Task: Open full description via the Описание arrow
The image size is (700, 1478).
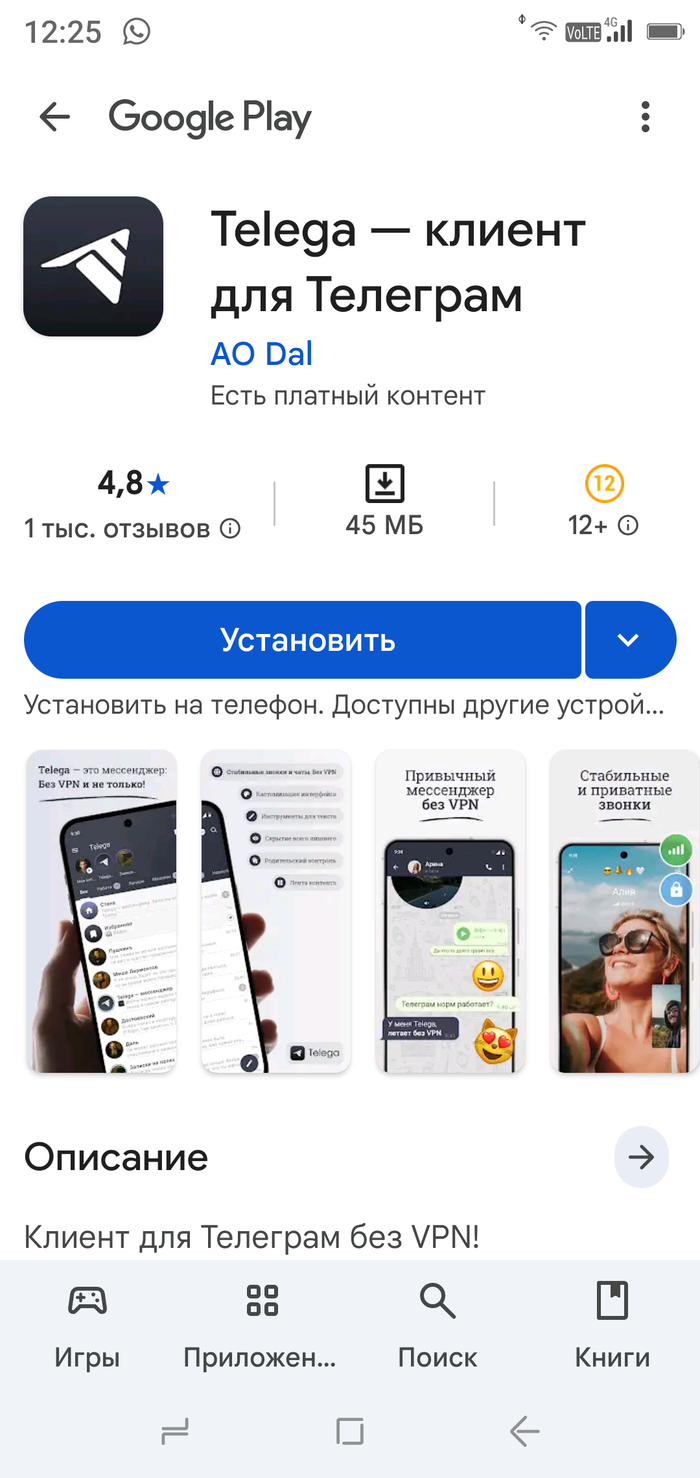Action: click(640, 1158)
